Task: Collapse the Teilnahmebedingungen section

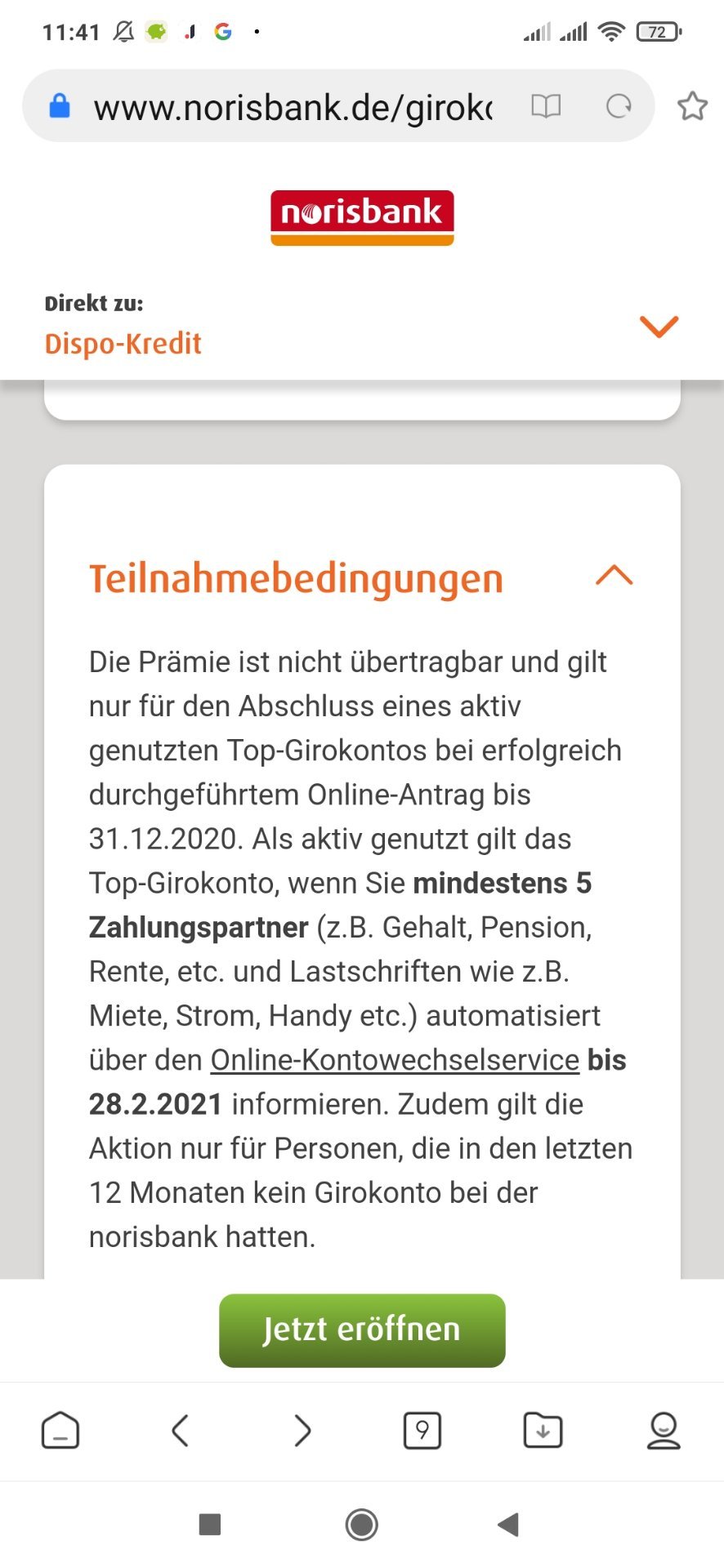Action: pyautogui.click(x=615, y=575)
